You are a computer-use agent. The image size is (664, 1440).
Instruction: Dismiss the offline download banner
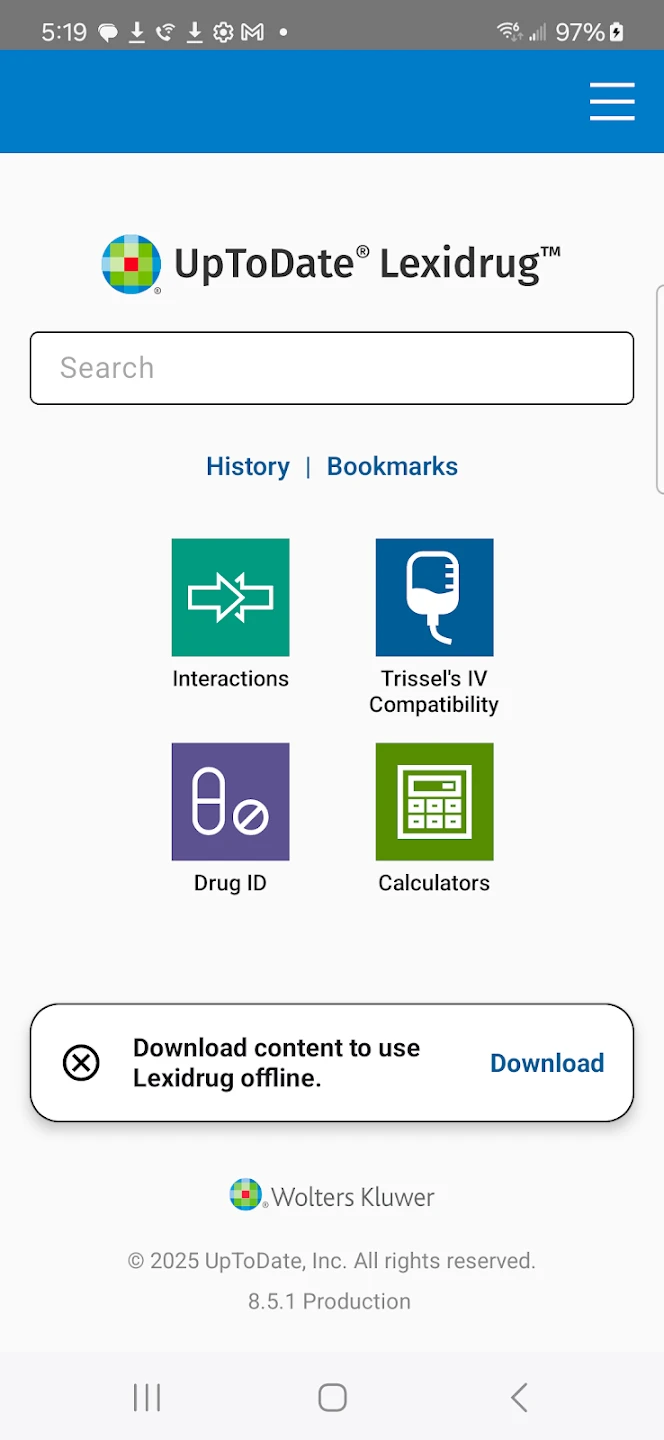point(81,1063)
